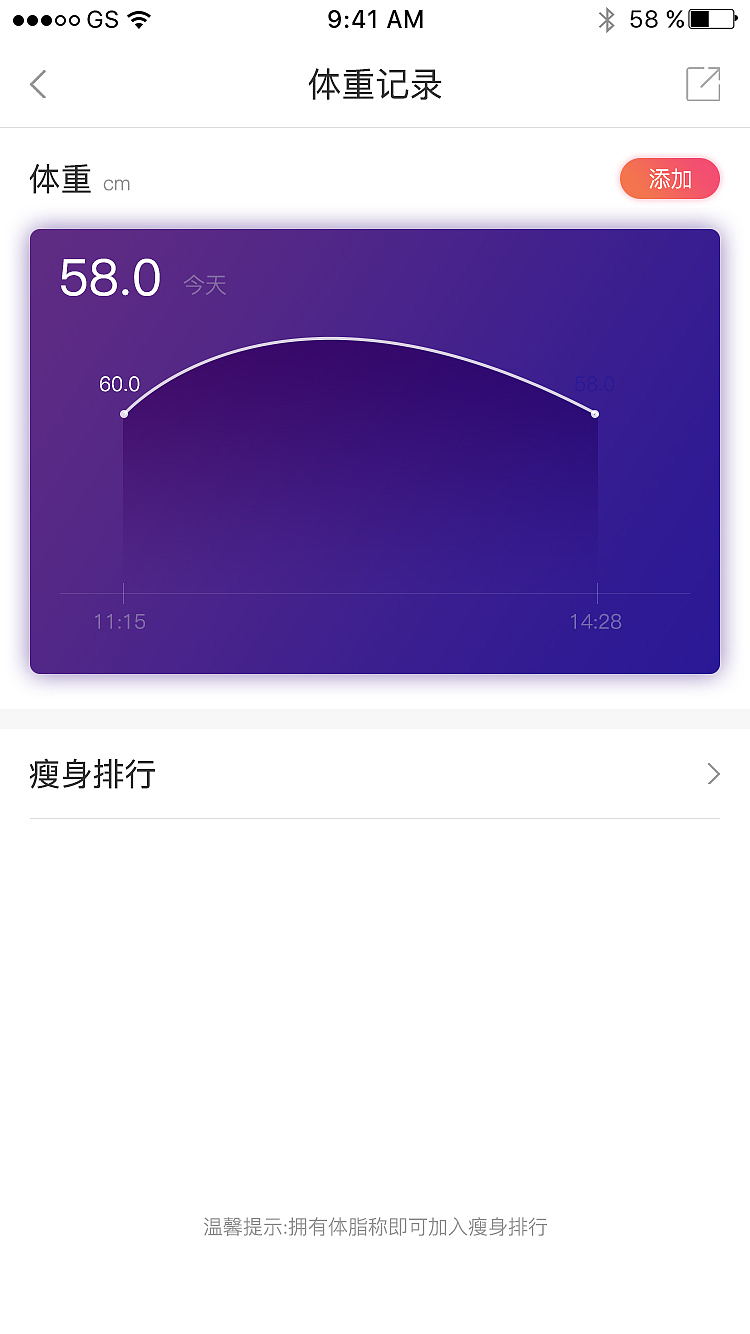Select the 58.0 data point on the chart
The height and width of the screenshot is (1334, 750).
(595, 412)
